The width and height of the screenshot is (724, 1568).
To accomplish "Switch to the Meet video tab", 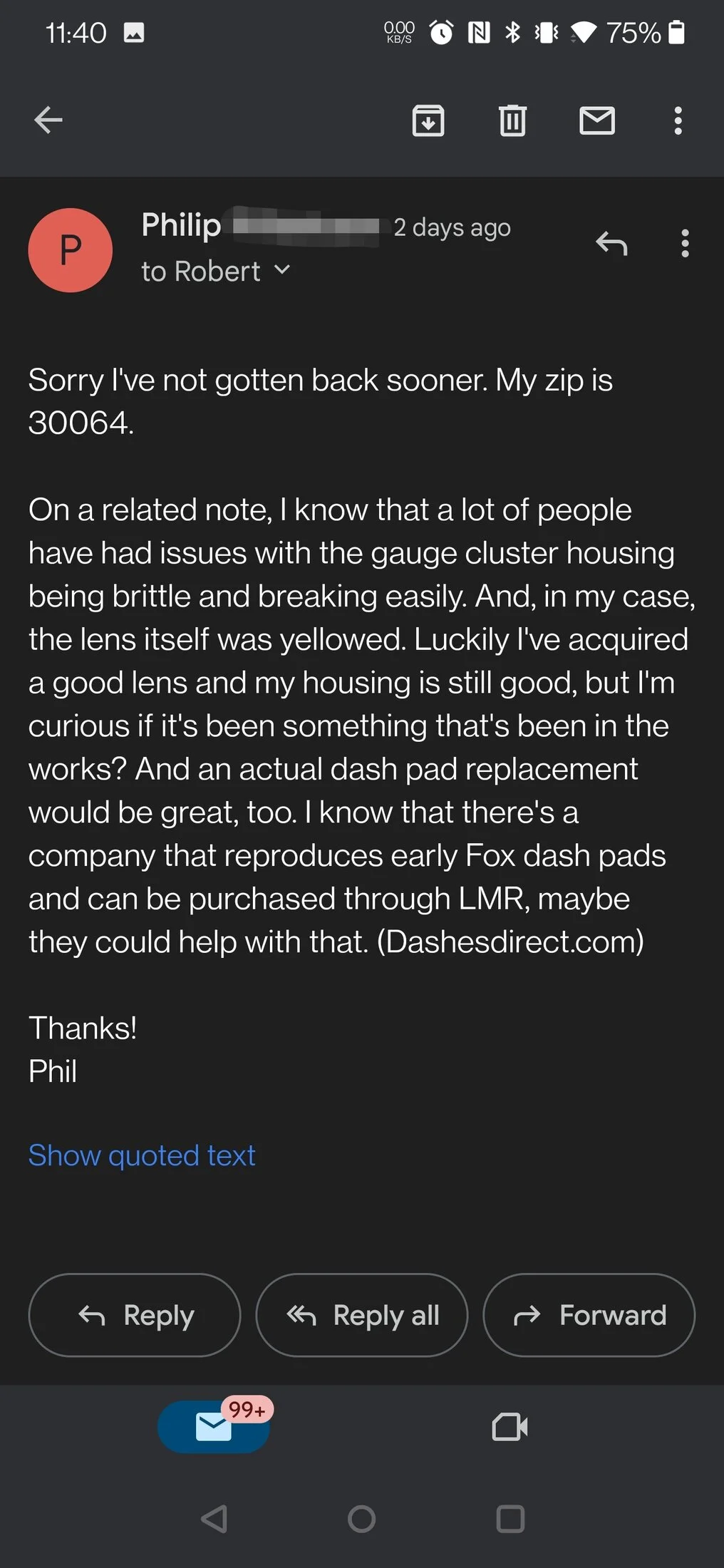I will point(510,1427).
